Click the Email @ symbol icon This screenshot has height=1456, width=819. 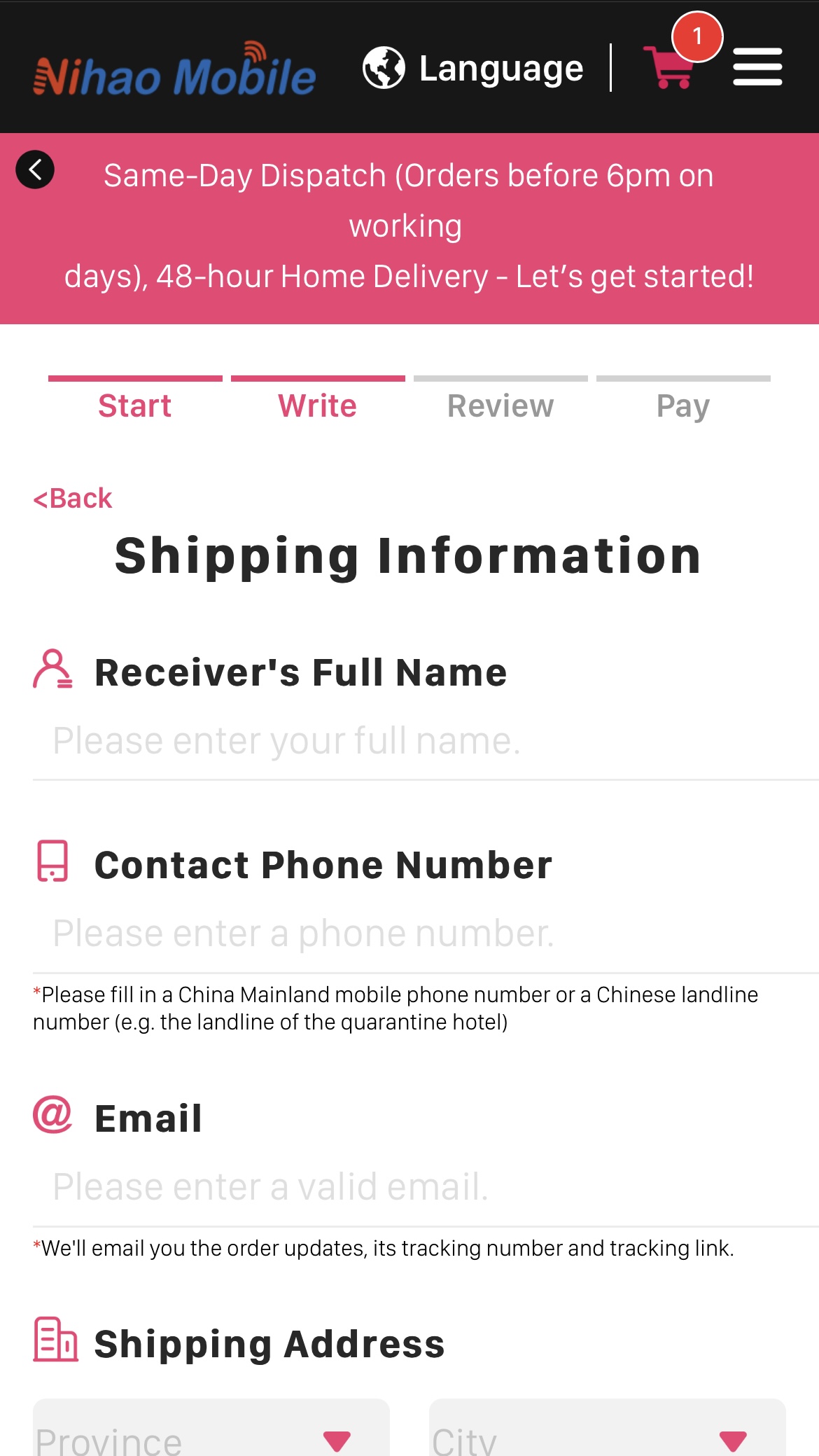[x=52, y=1118]
